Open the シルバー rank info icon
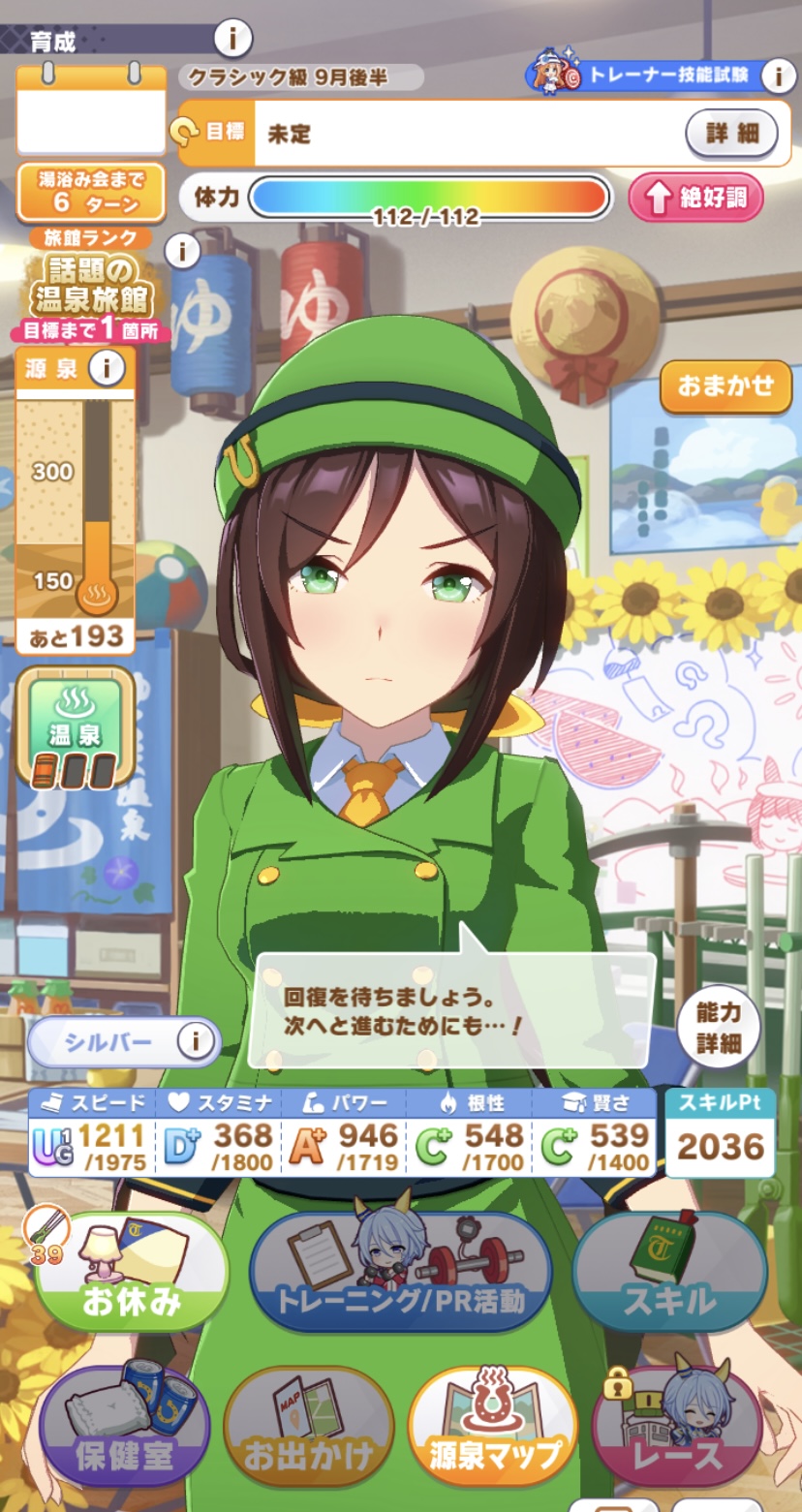This screenshot has width=802, height=1512. (x=195, y=1042)
